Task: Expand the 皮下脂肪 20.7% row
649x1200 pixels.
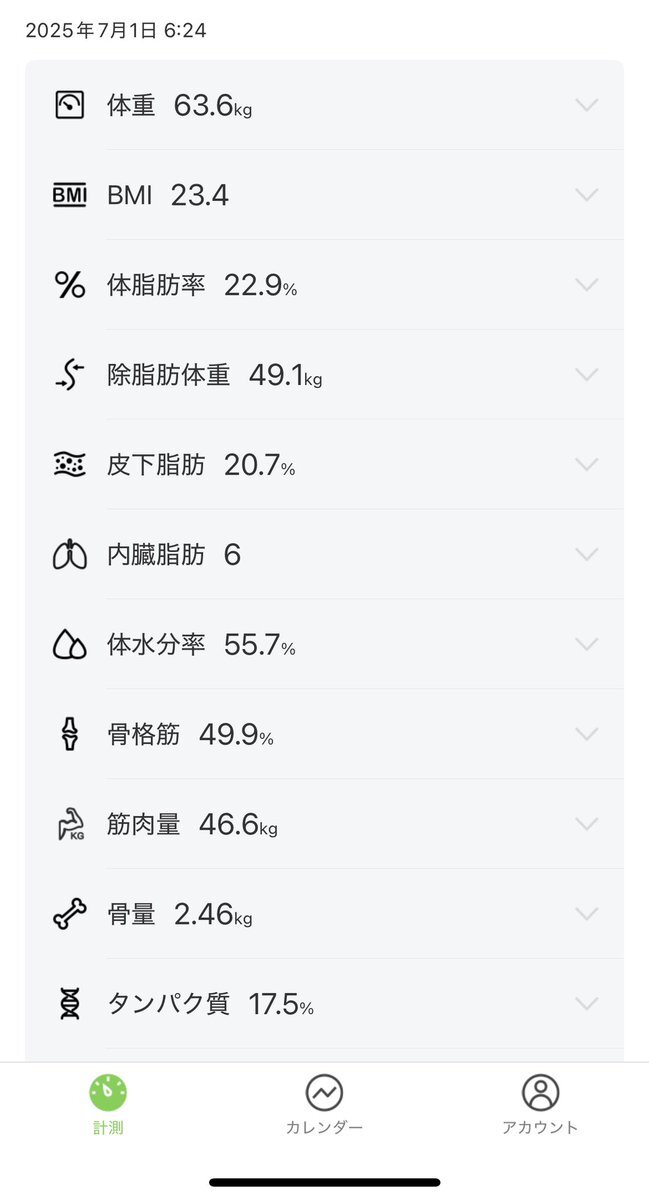Action: tap(324, 465)
